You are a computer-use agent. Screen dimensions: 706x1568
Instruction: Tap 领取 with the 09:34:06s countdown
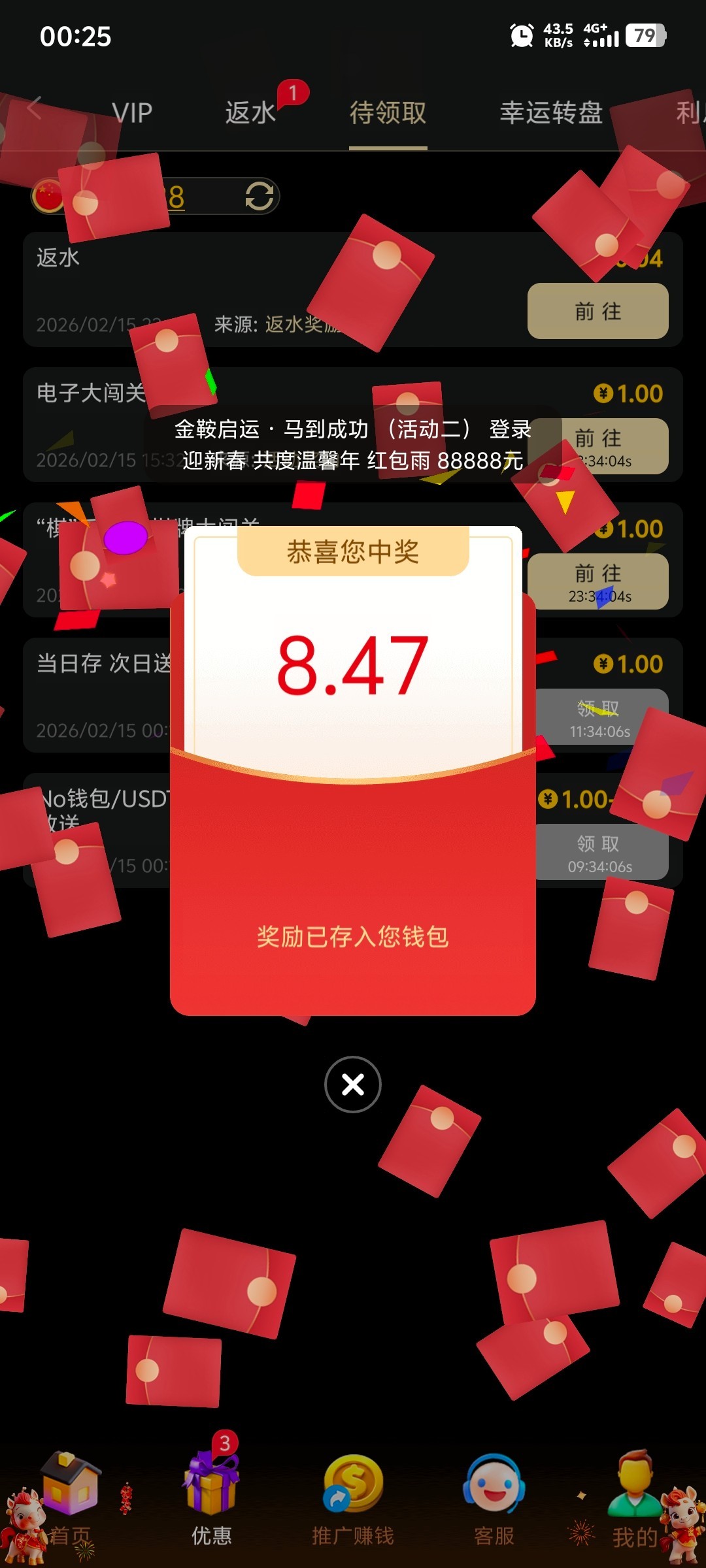click(x=600, y=852)
